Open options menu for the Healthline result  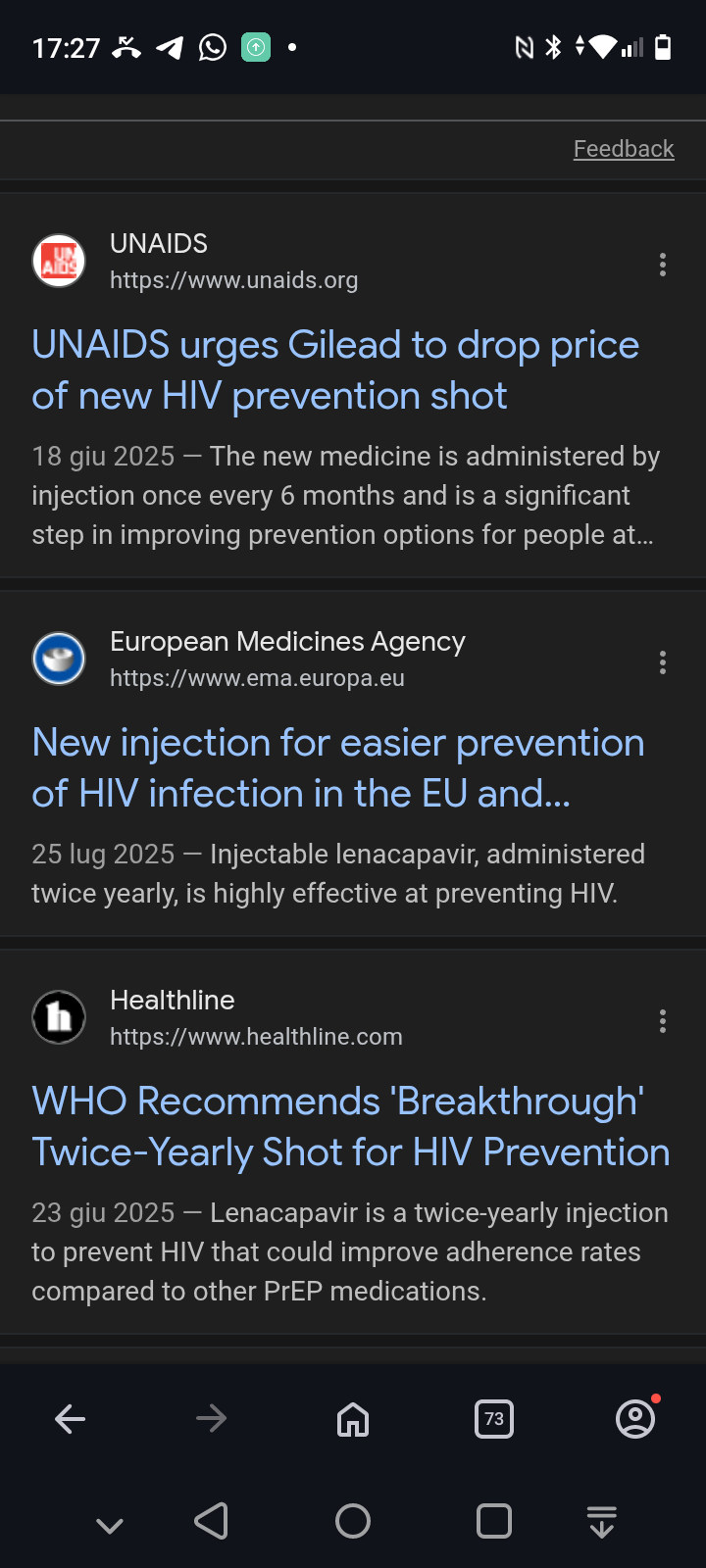pos(663,1021)
